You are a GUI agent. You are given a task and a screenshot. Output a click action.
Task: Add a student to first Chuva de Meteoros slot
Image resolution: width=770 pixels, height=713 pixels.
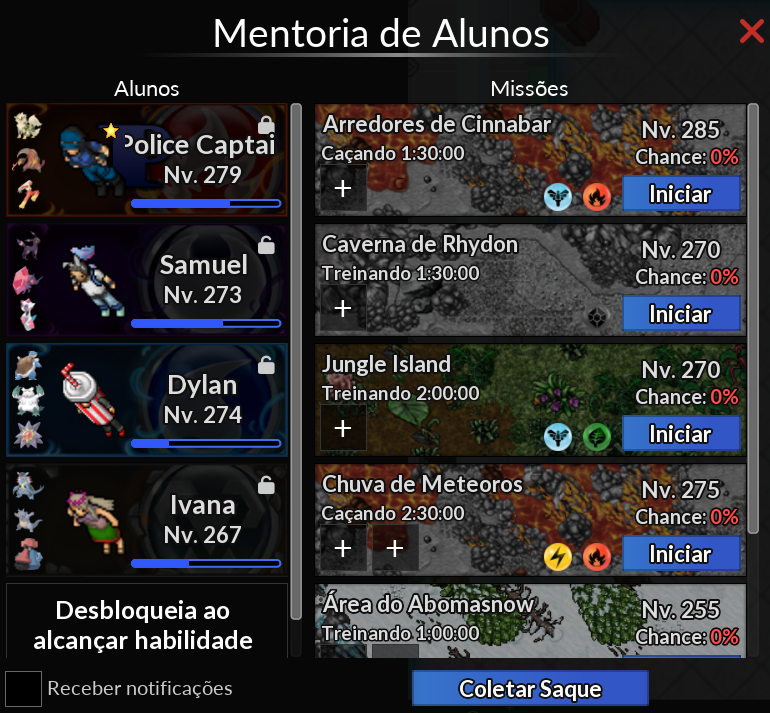[x=343, y=548]
